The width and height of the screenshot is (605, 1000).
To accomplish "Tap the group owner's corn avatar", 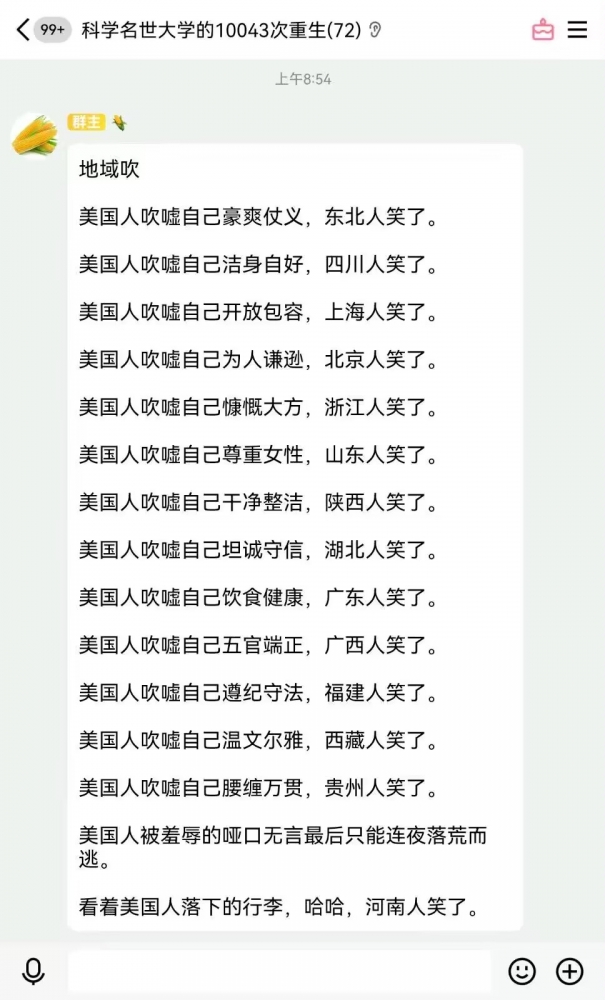I will (35, 135).
